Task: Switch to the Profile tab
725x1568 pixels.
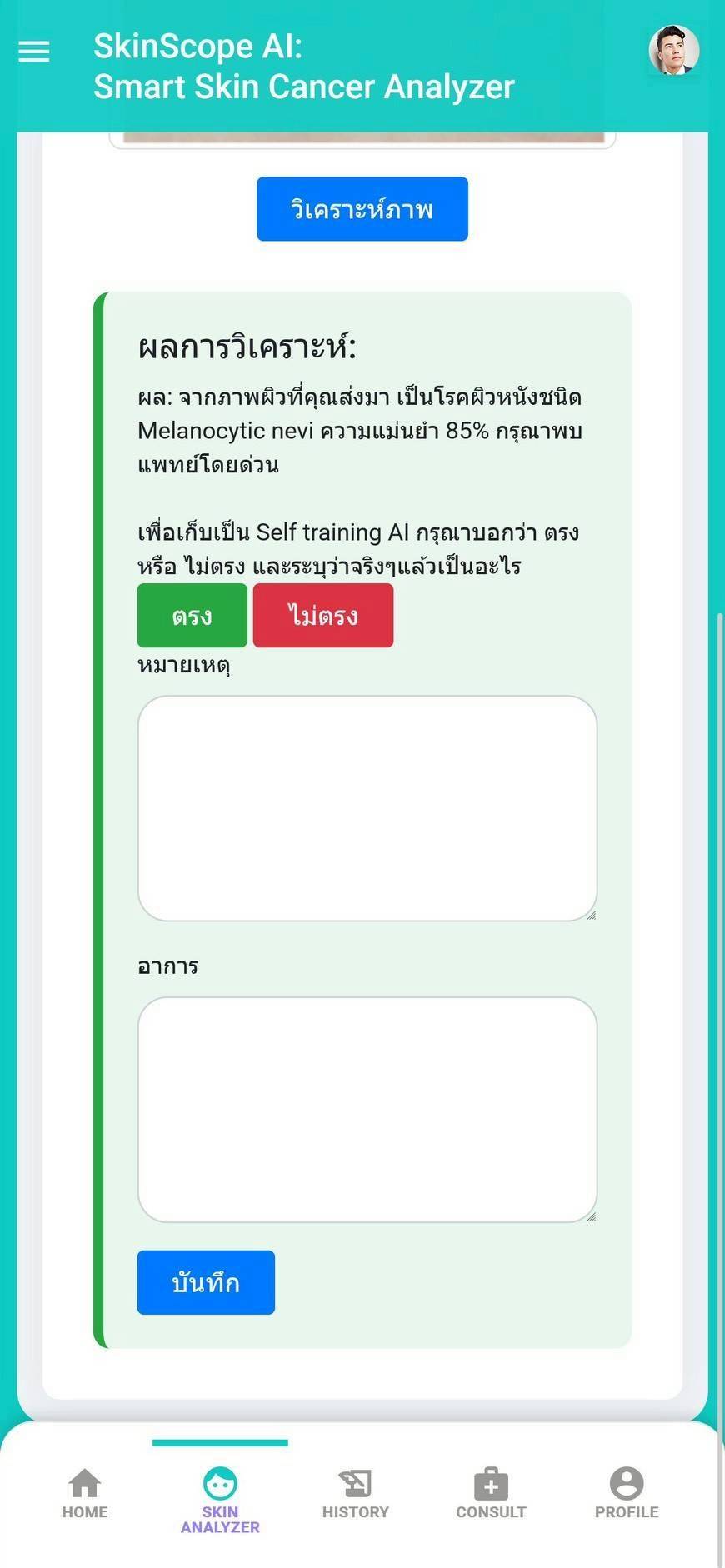Action: tap(627, 1494)
